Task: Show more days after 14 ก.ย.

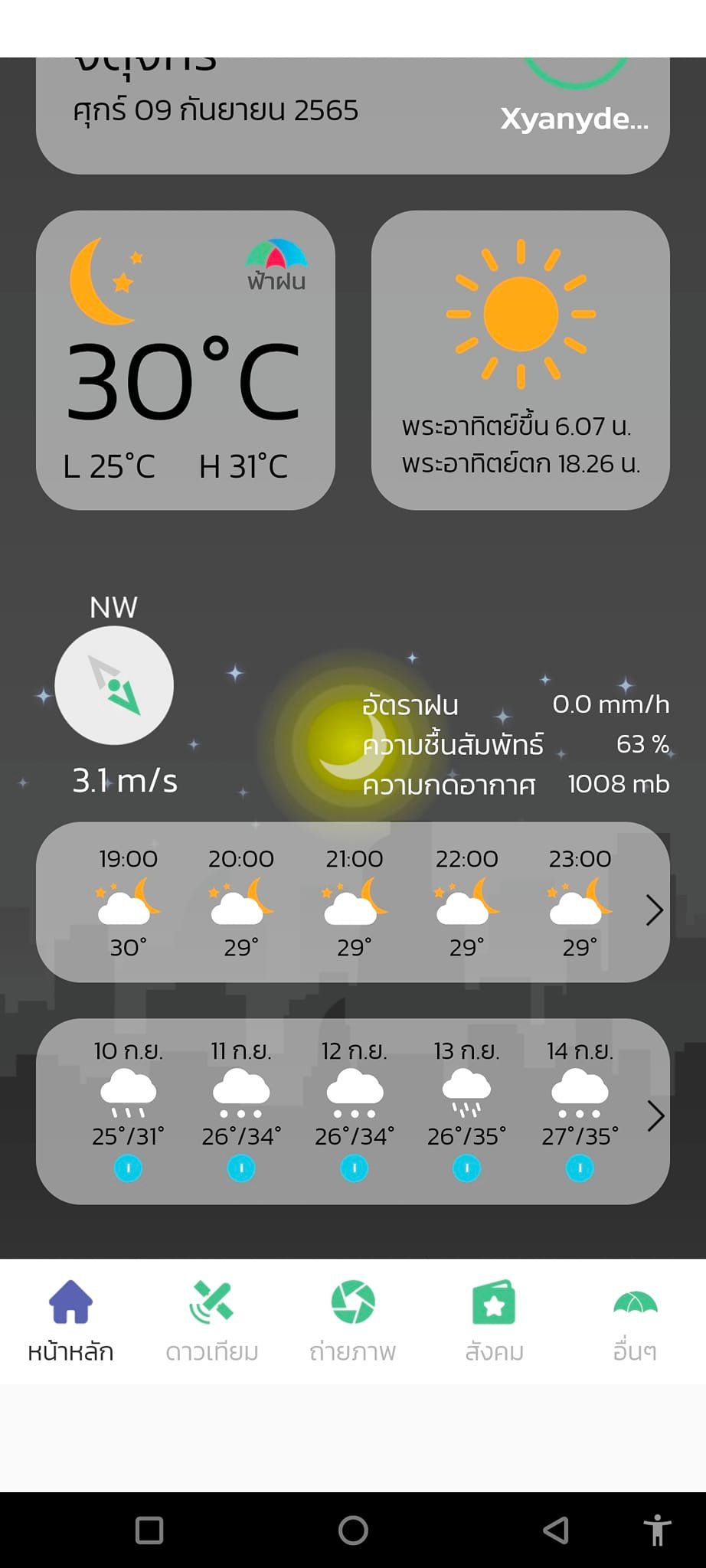Action: (655, 1116)
